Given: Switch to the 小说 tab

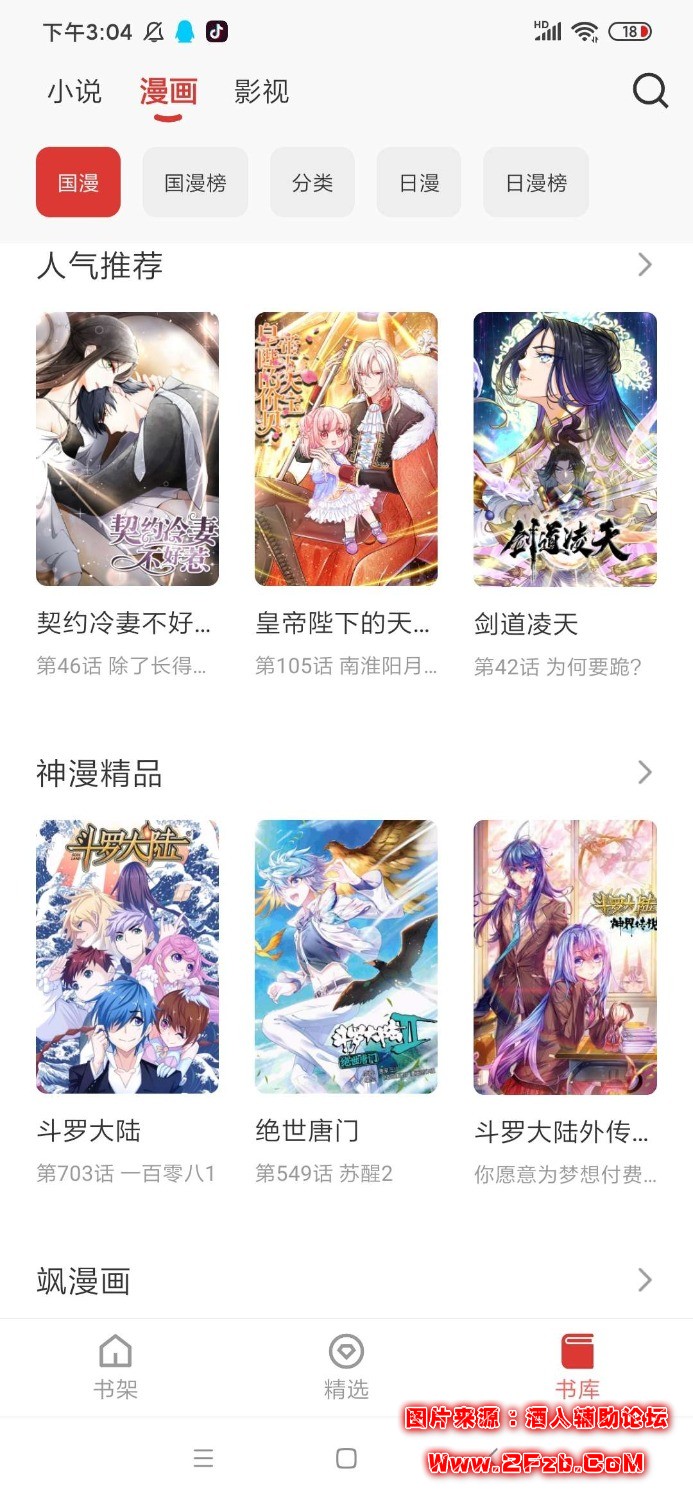Looking at the screenshot, I should coord(75,92).
